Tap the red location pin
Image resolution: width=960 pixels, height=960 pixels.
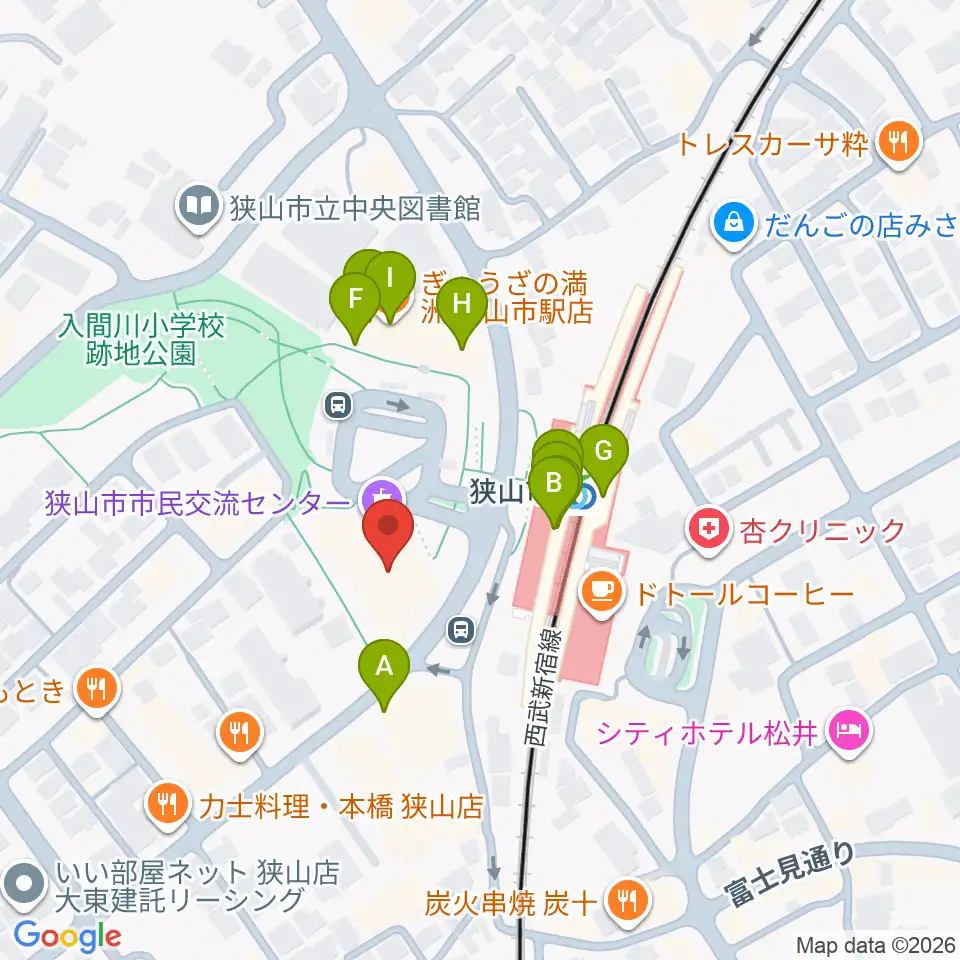point(388,531)
